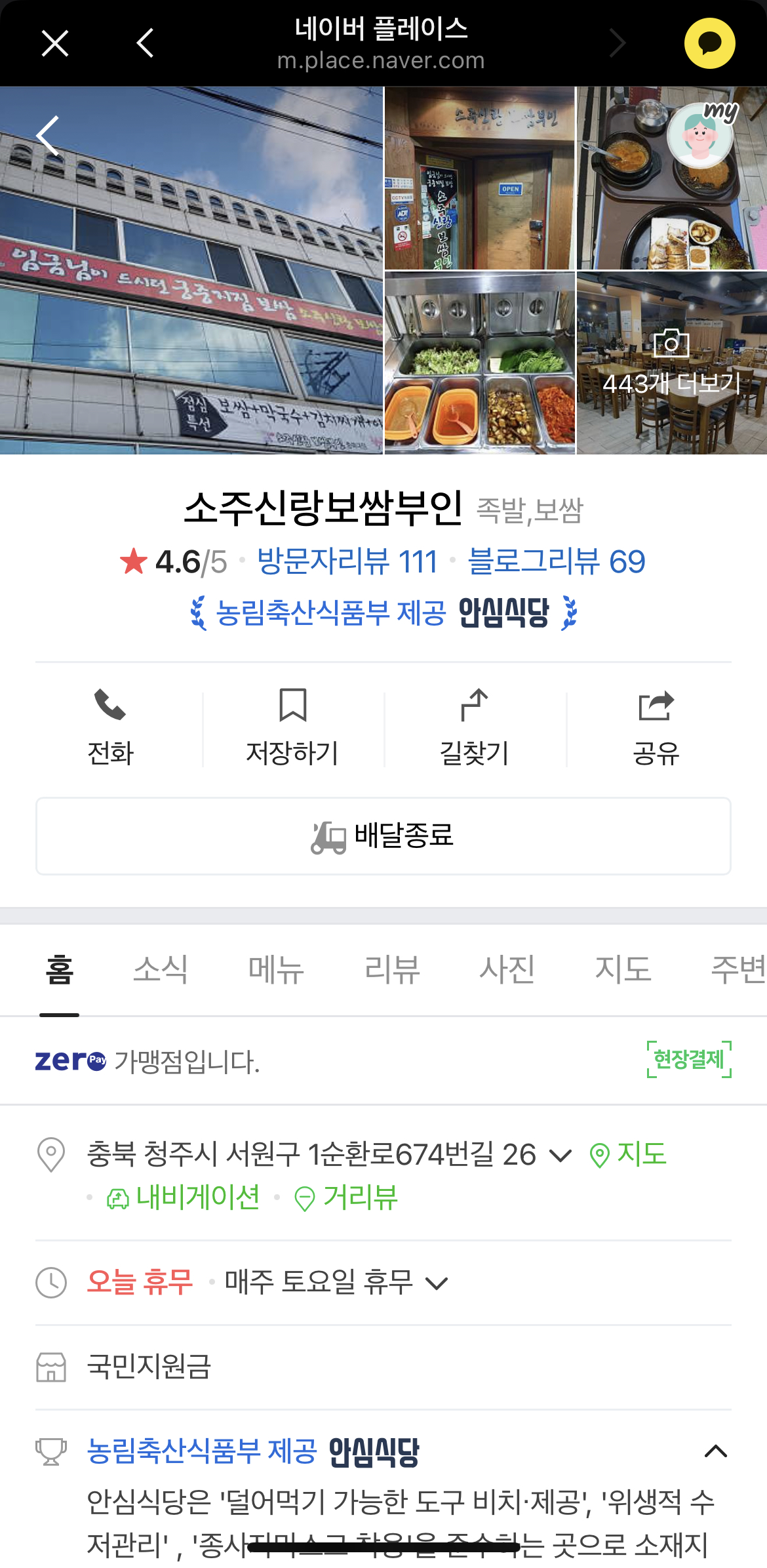Screen dimensions: 767x1568
Task: Switch to the 소식 tab
Action: click(x=161, y=969)
